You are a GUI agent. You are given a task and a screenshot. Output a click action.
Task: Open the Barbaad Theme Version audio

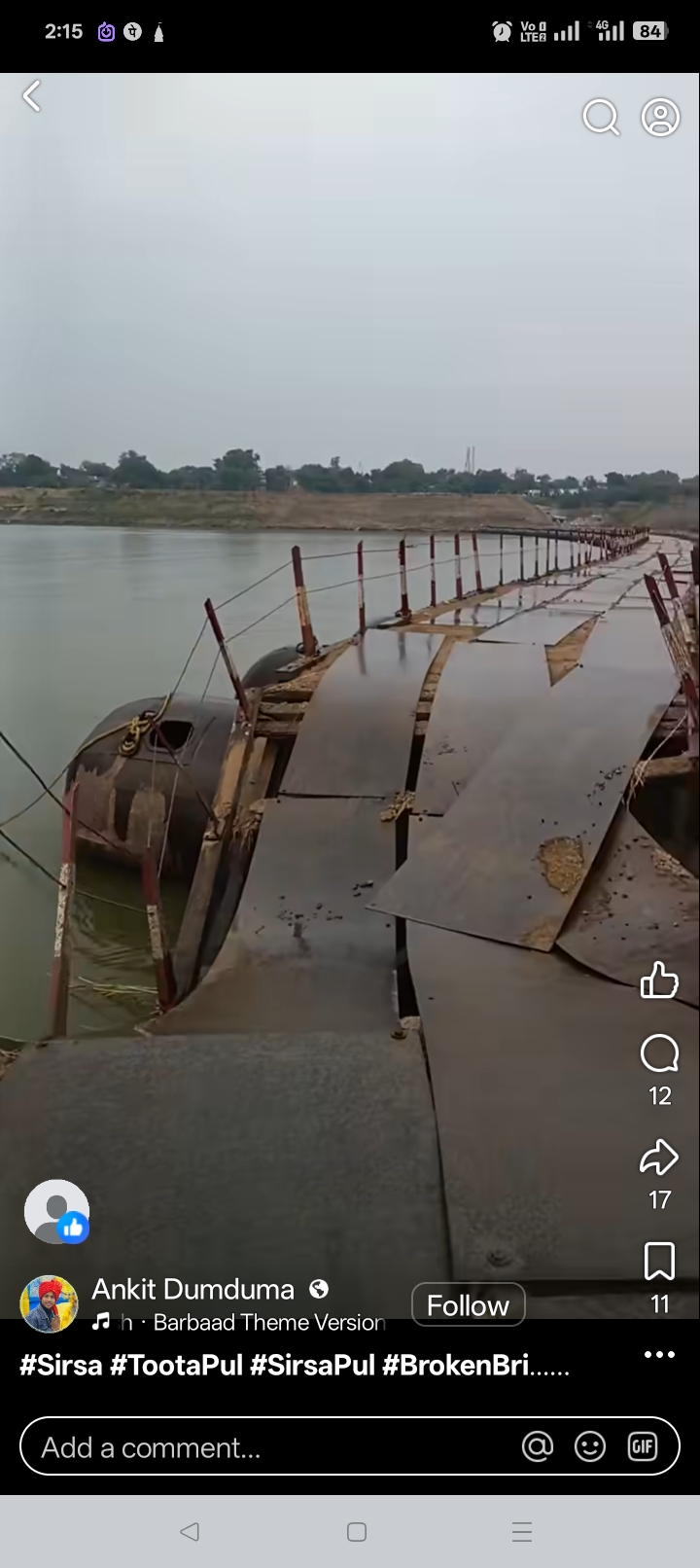tap(268, 1322)
